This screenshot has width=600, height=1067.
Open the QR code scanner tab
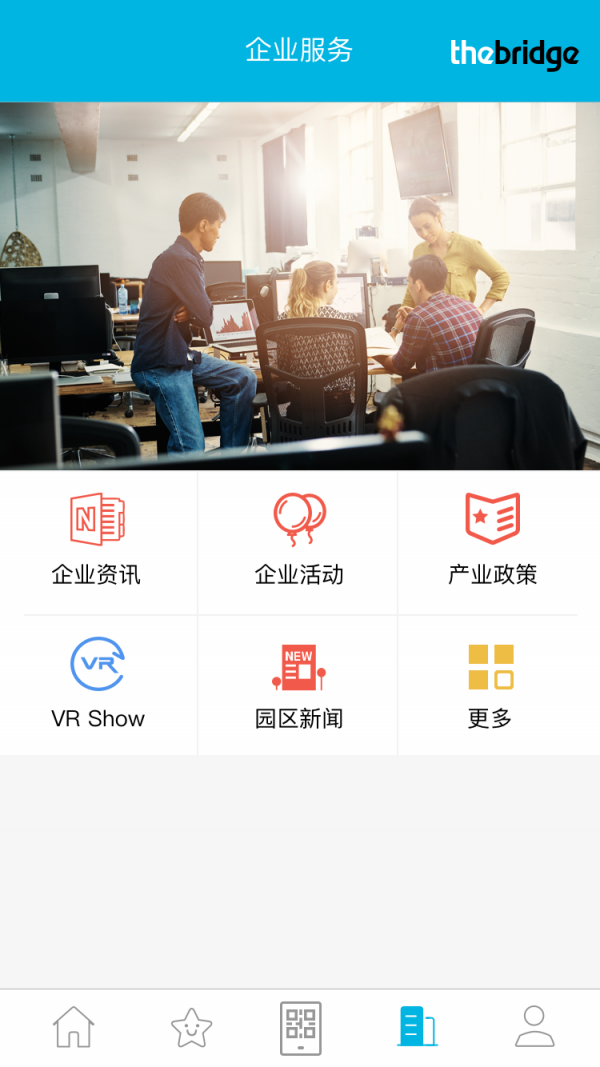(300, 1027)
